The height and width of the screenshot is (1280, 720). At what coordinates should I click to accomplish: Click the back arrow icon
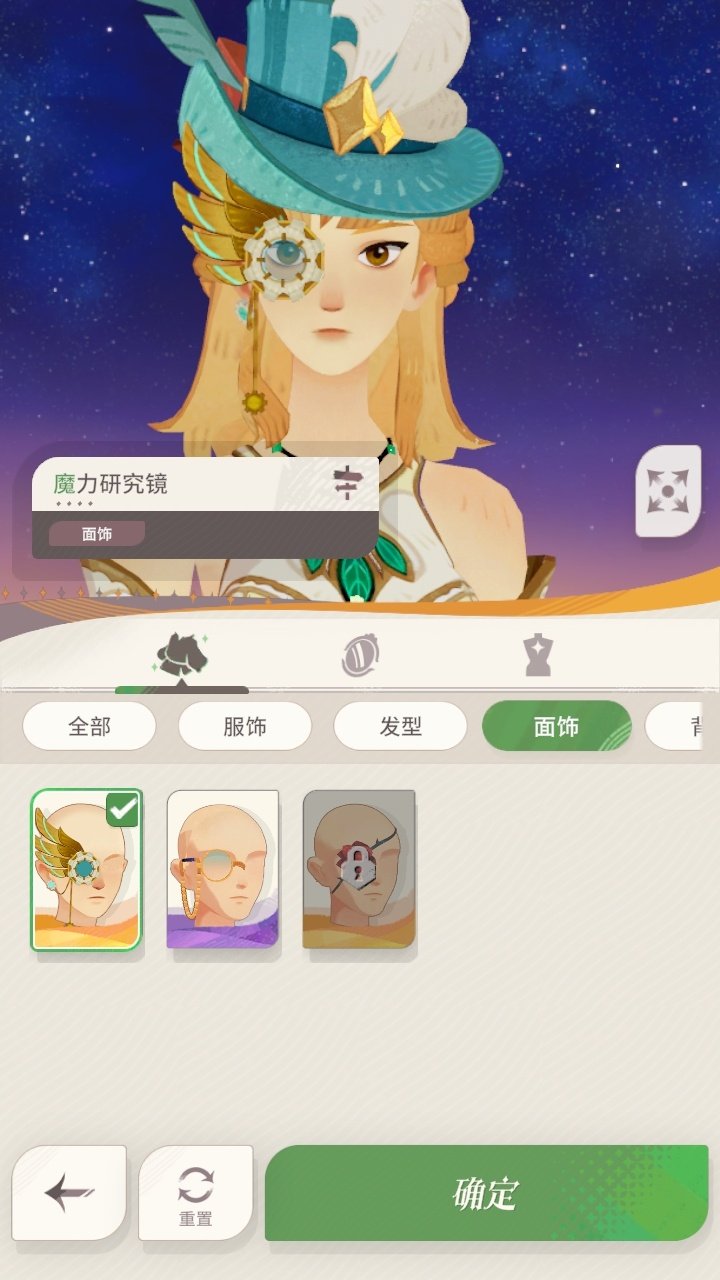(x=66, y=1190)
